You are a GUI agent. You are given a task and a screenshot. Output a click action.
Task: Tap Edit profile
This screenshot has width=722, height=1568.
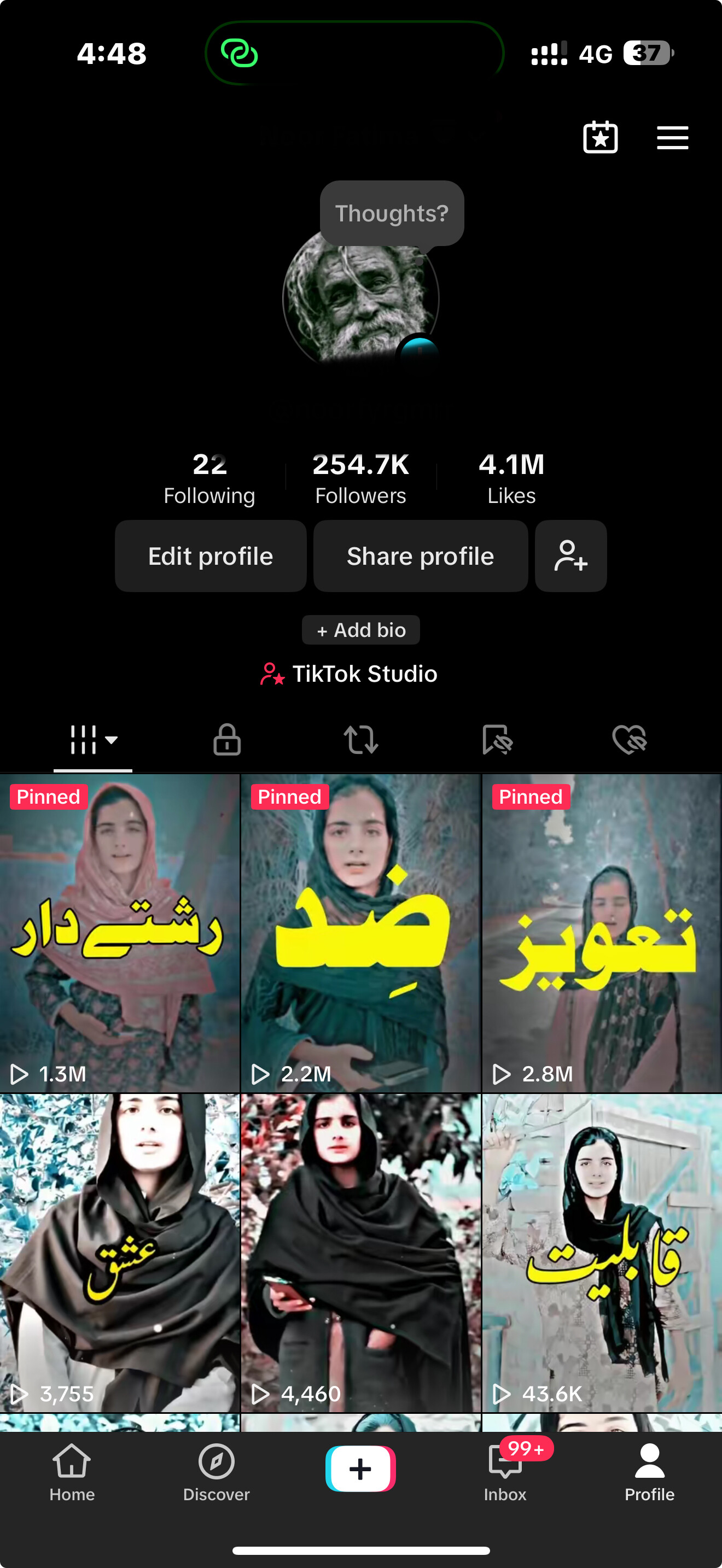click(211, 555)
